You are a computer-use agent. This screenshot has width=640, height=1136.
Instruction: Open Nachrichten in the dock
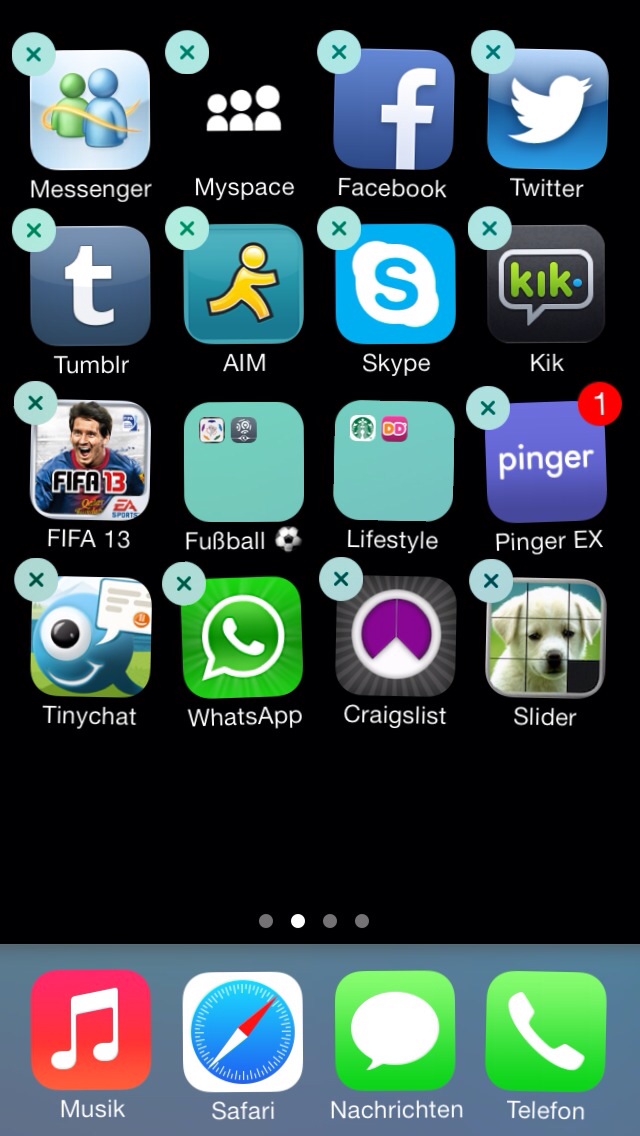coord(395,1031)
